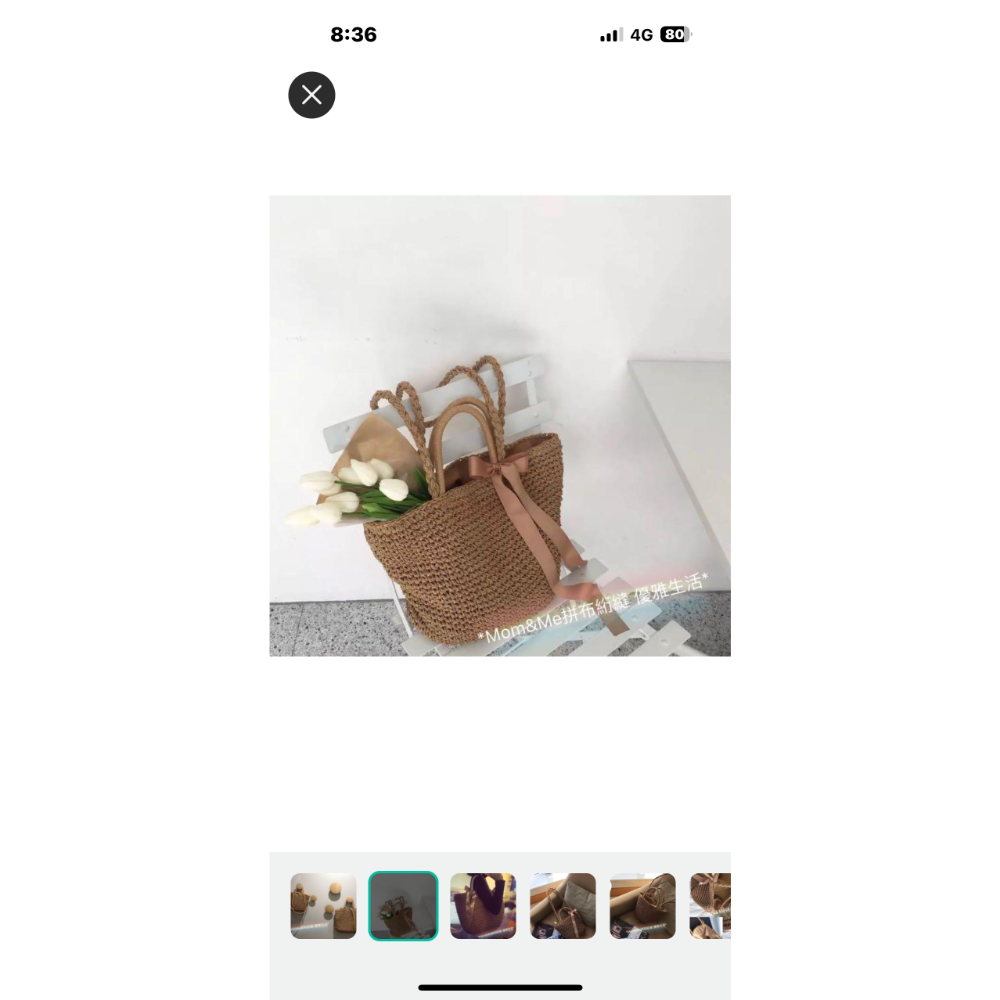Viewport: 1000px width, 1000px height.
Task: Close the product image viewer
Action: (x=312, y=95)
